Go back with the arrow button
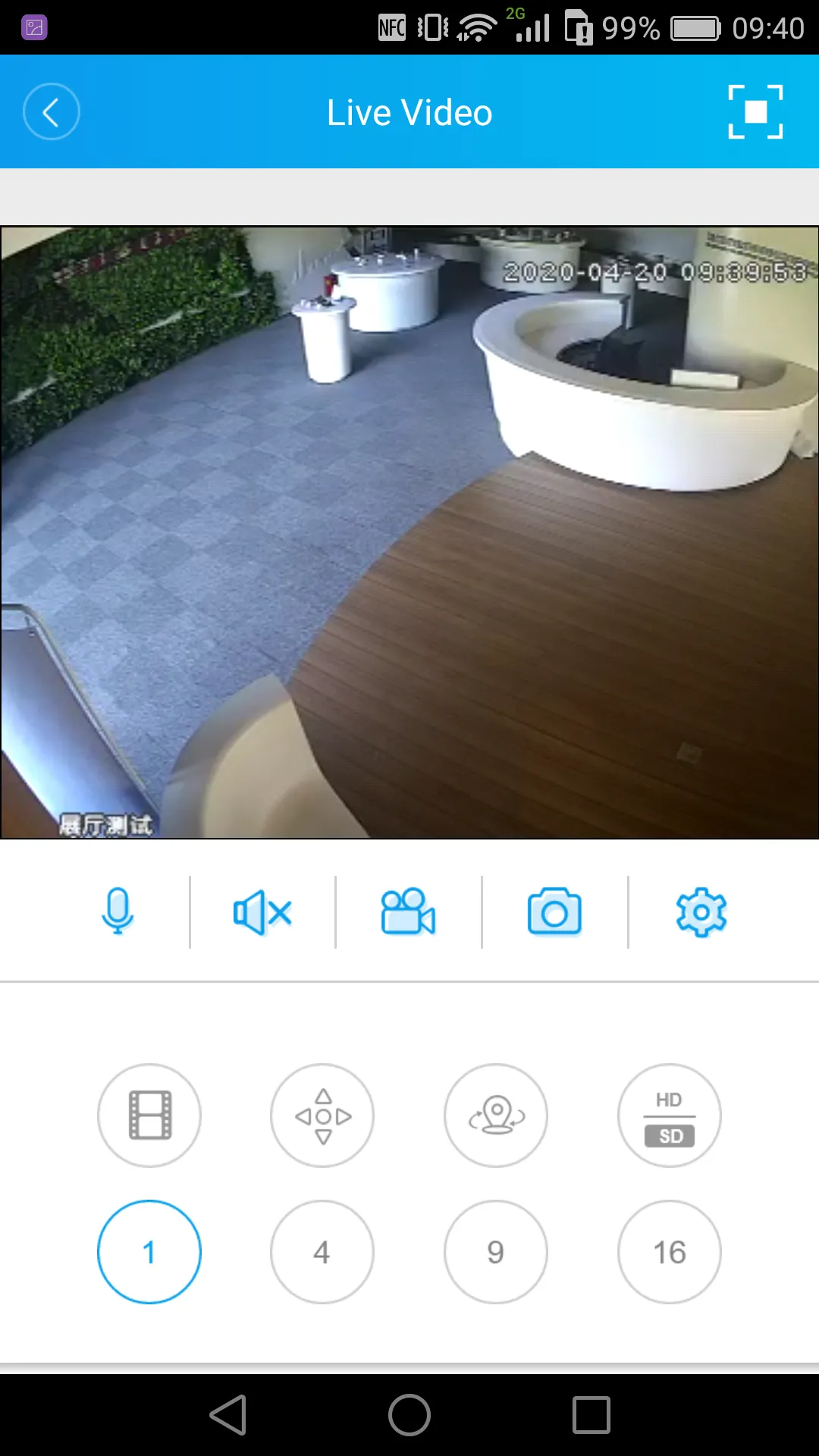Viewport: 819px width, 1456px height. tap(51, 111)
